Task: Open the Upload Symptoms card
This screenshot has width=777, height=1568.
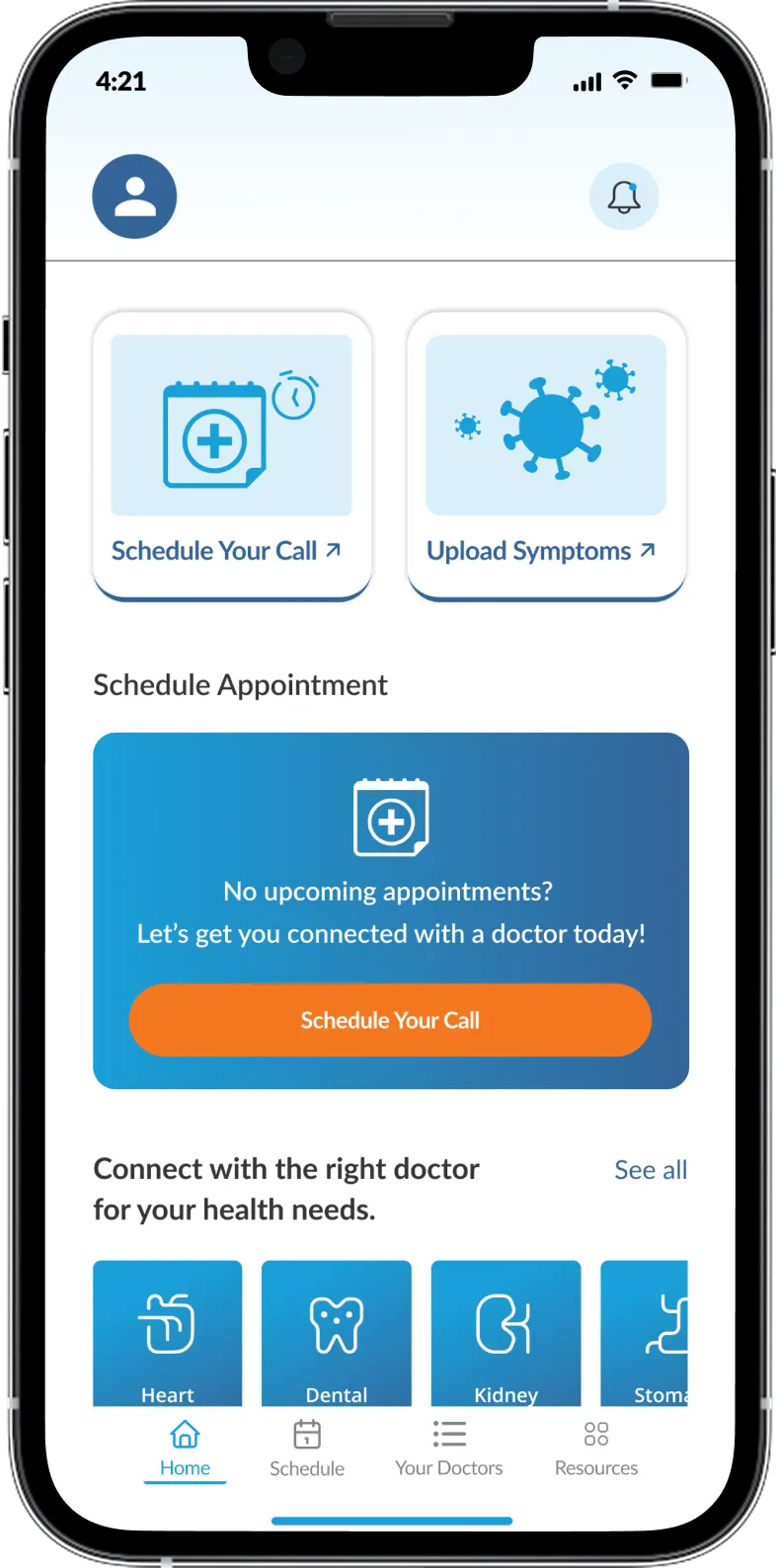Action: (546, 455)
